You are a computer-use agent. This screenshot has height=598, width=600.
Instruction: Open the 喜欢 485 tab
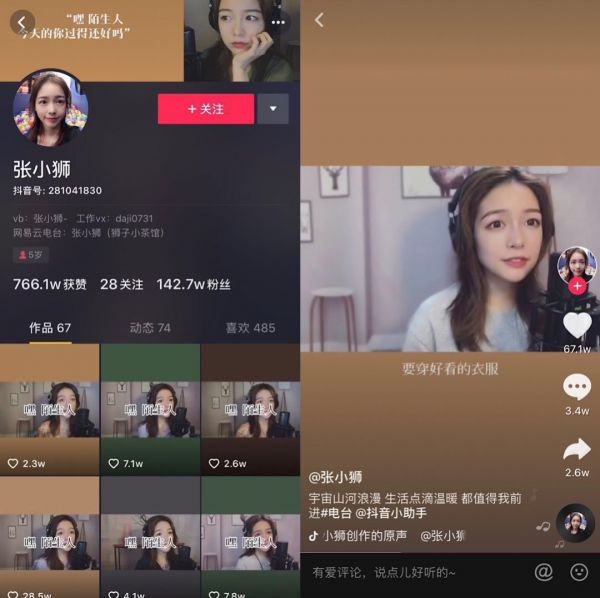point(250,328)
